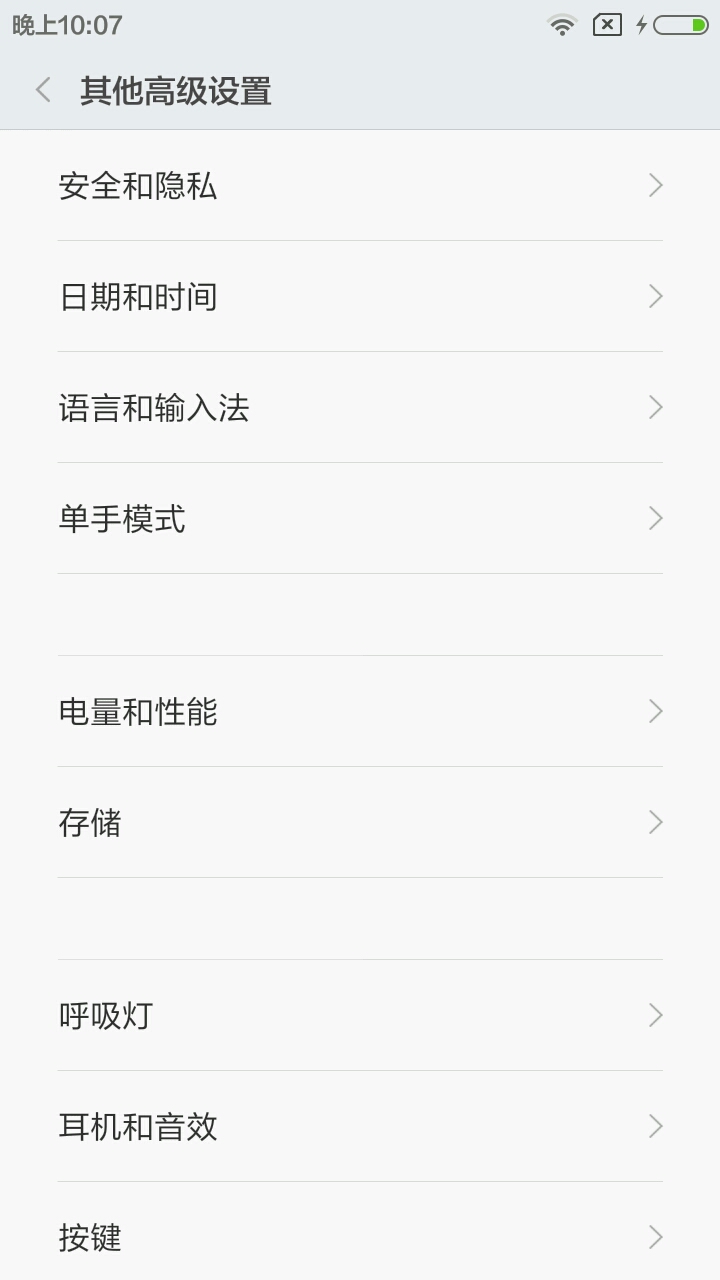Open 单手模式 option

pyautogui.click(x=360, y=519)
